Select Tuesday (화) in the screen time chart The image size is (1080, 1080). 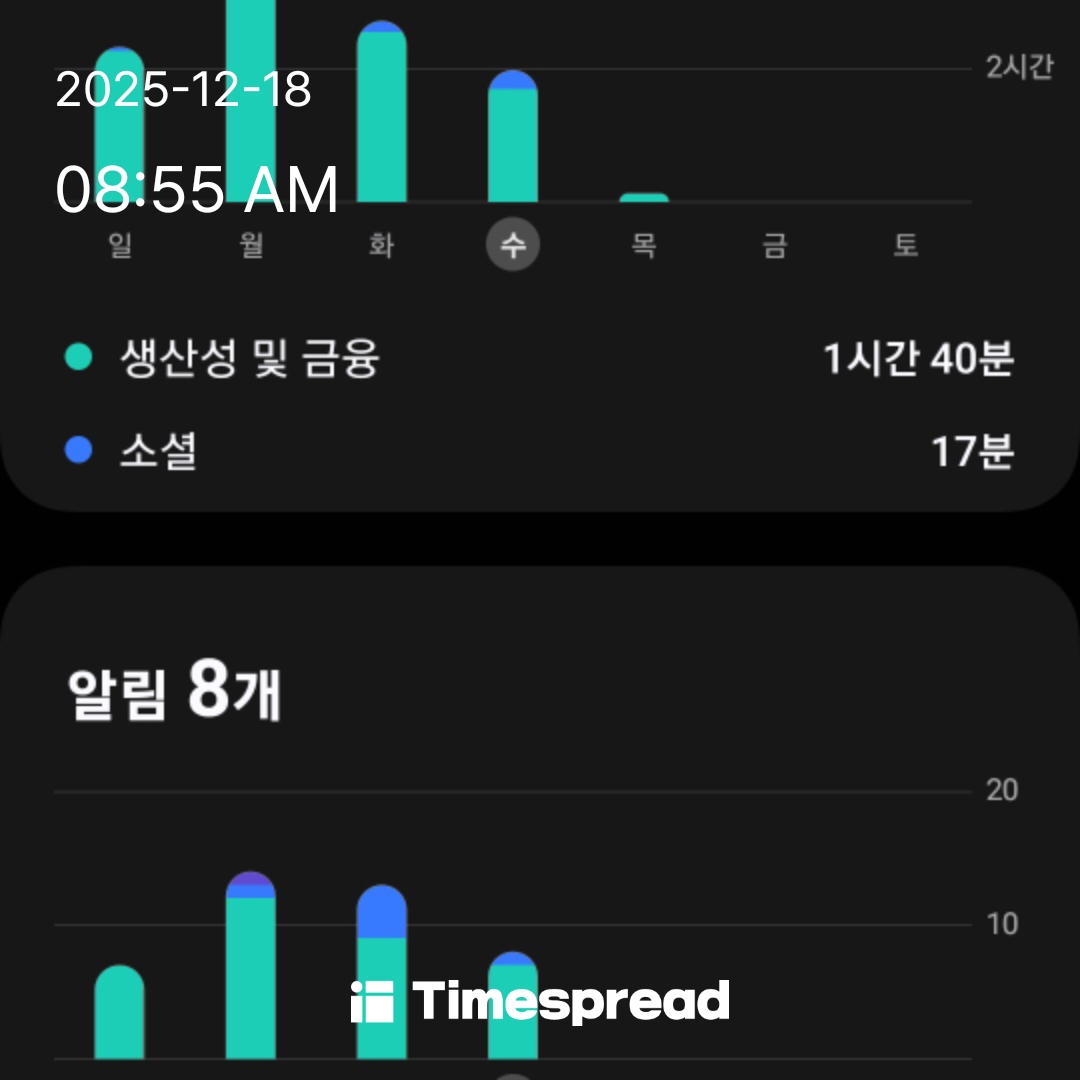(x=381, y=245)
